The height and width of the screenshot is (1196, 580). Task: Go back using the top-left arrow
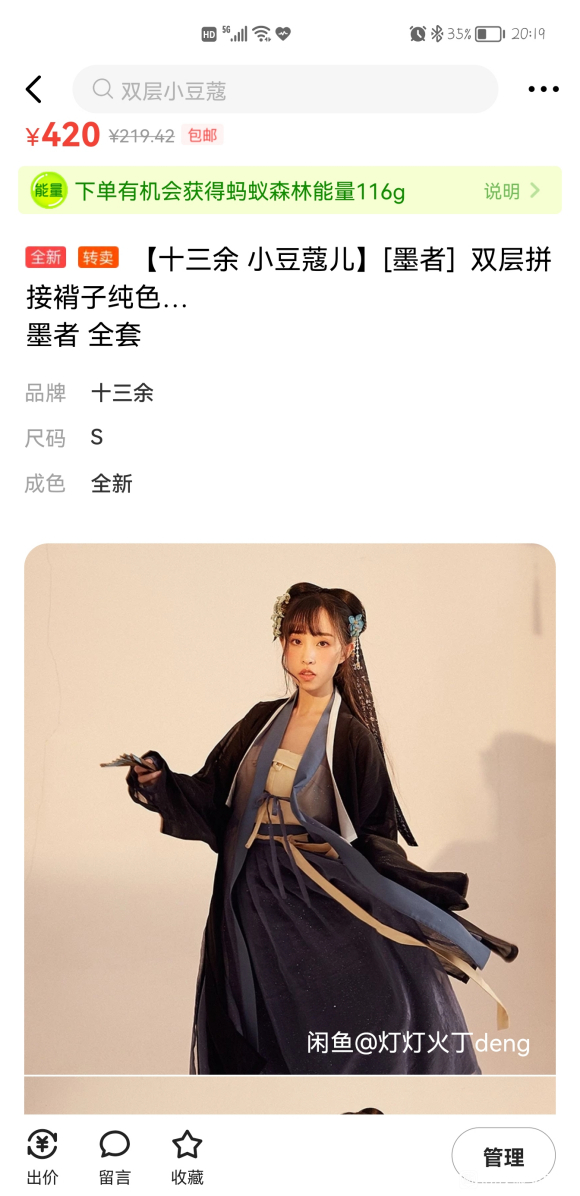point(34,89)
